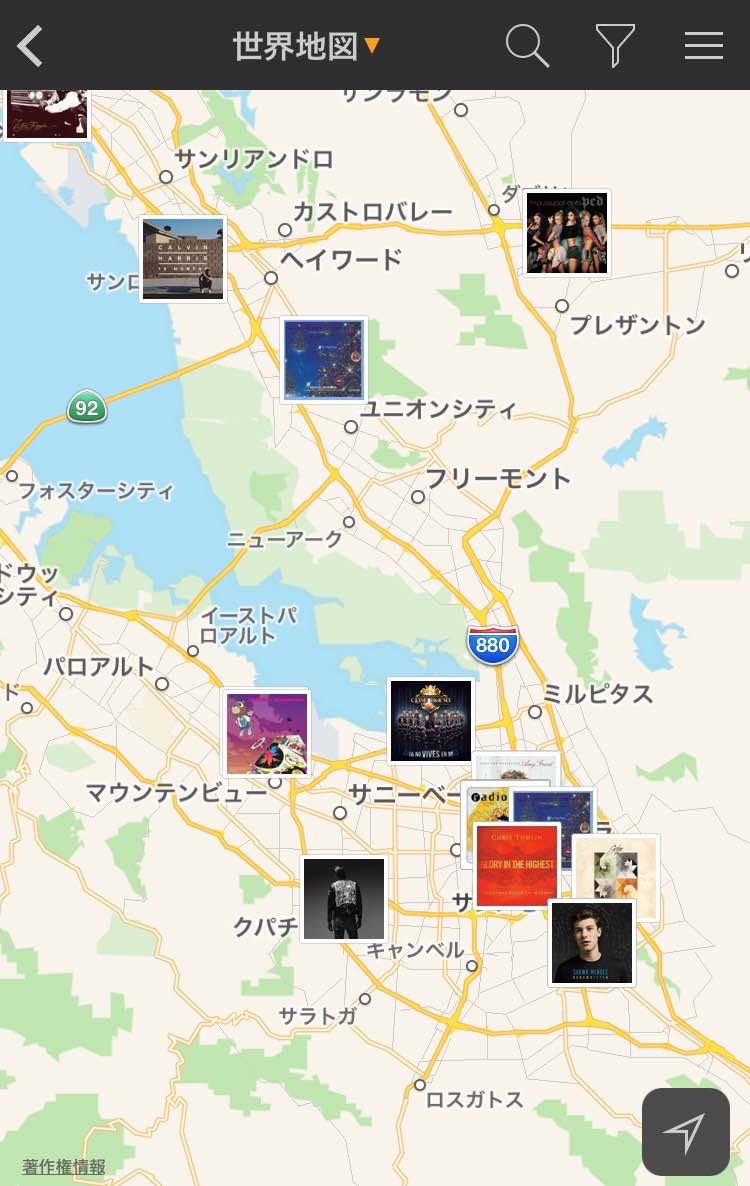
Task: Open the filter funnel icon
Action: 615,46
